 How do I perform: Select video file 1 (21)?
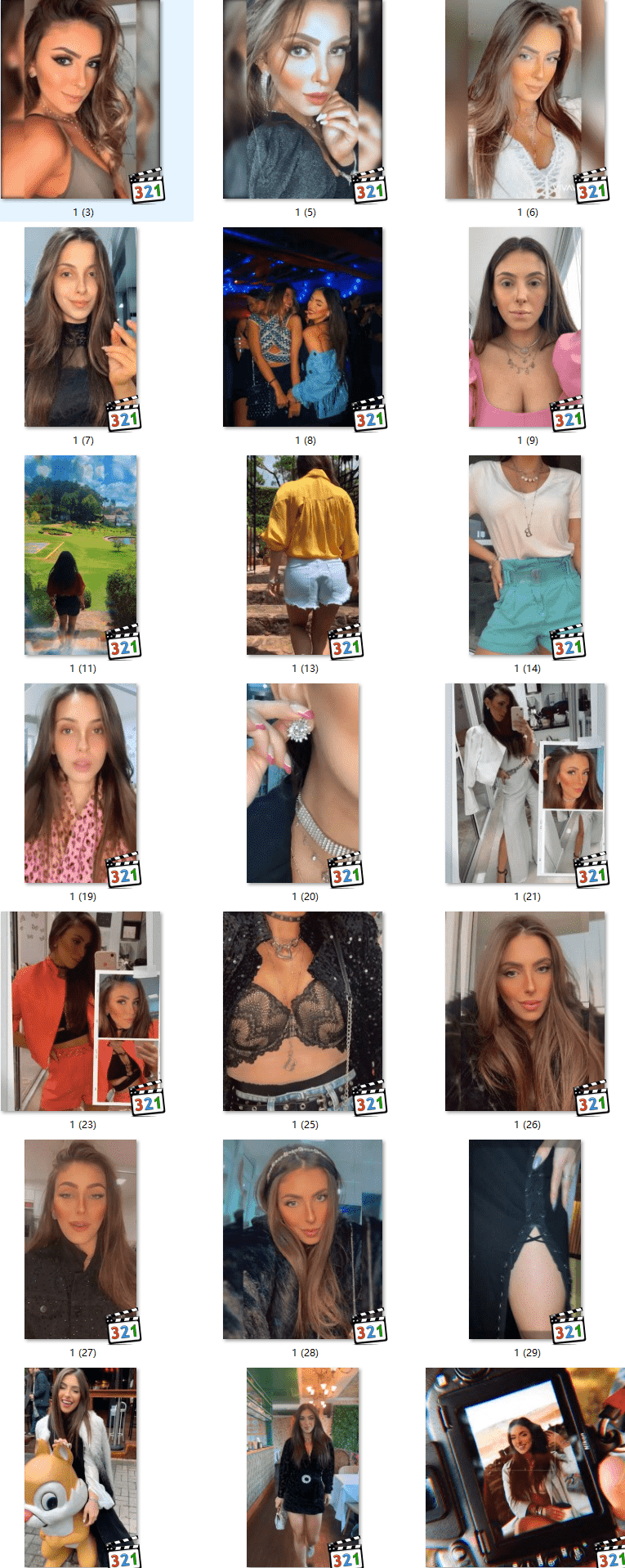pyautogui.click(x=525, y=783)
